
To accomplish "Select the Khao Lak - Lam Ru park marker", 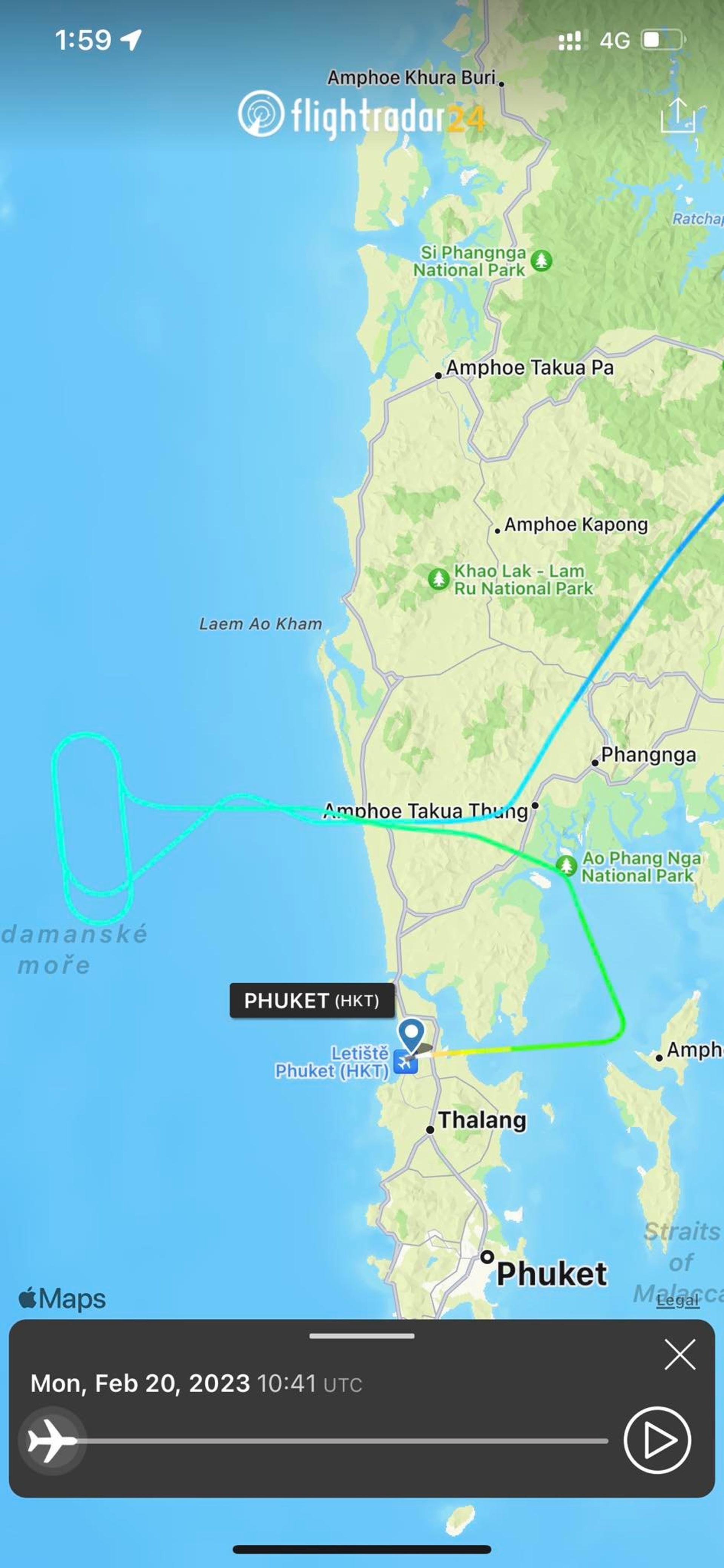I will 438,578.
